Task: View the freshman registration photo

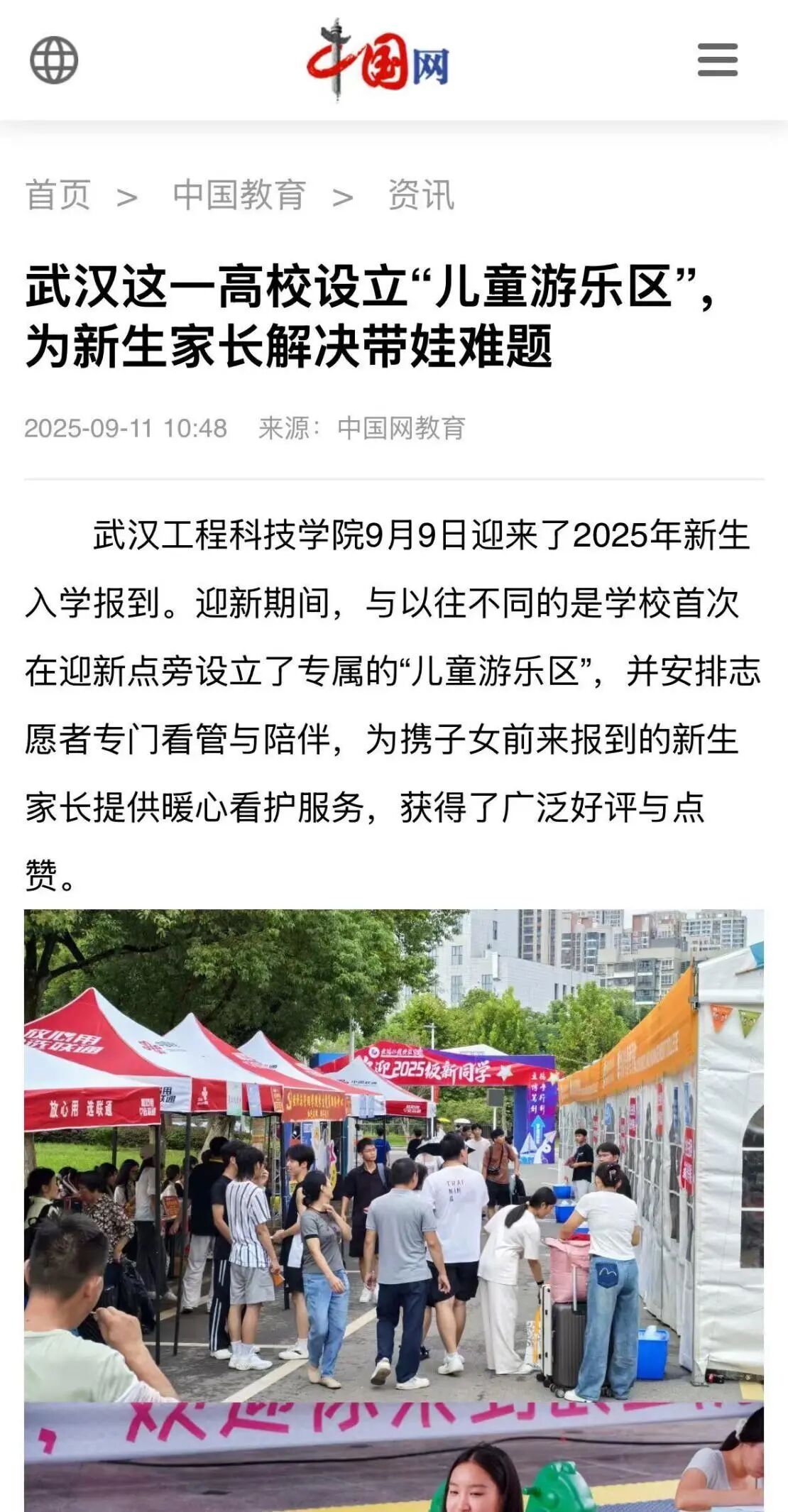Action: [394, 1156]
